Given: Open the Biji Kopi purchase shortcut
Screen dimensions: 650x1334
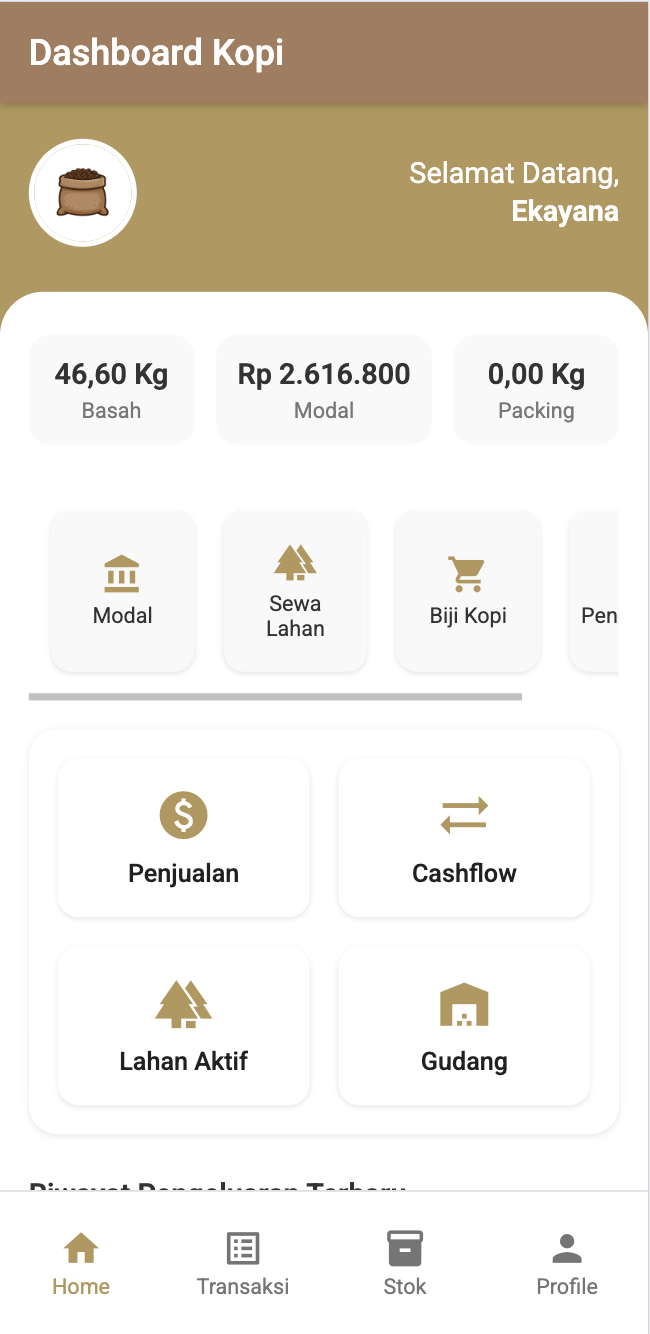Looking at the screenshot, I should (468, 591).
